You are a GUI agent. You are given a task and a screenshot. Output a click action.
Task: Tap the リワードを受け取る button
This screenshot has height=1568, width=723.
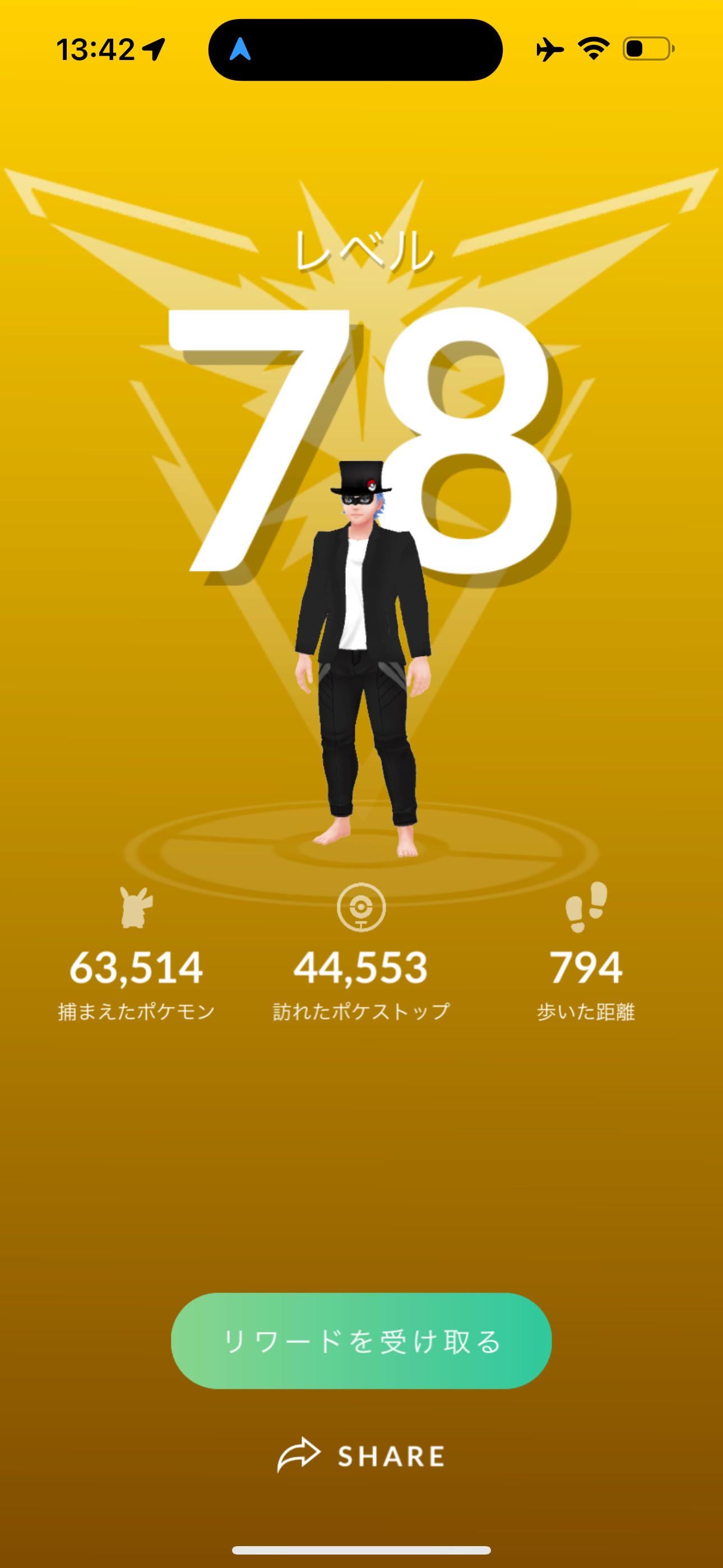tap(361, 1341)
